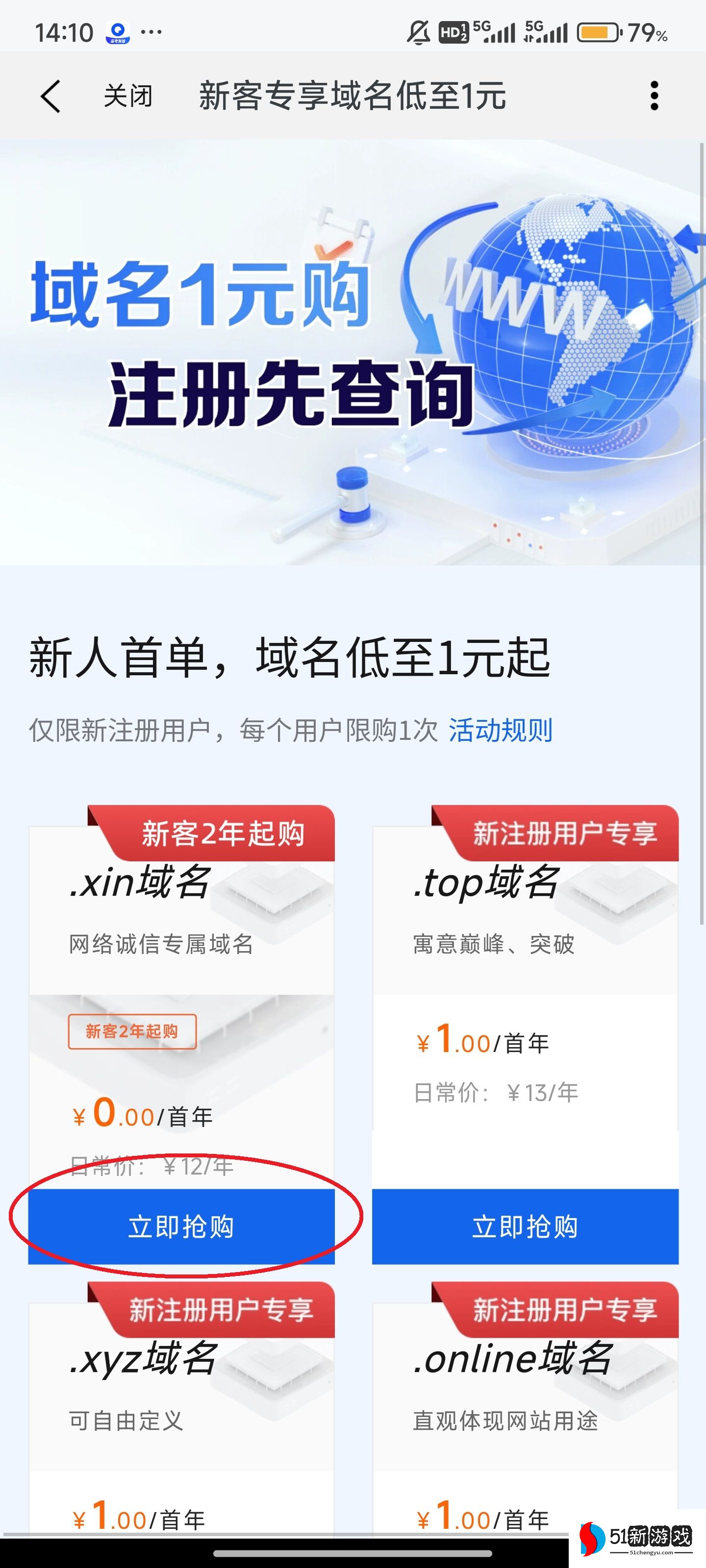Open the .online域名 card
Image resolution: width=706 pixels, height=1568 pixels.
(x=525, y=1394)
